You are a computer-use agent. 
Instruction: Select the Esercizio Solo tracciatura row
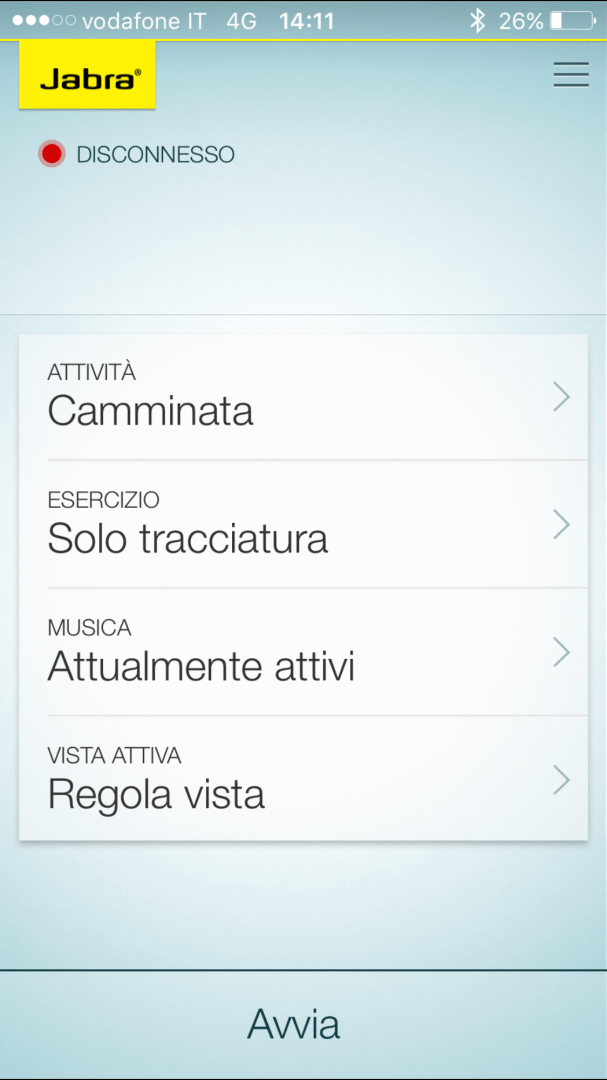pos(303,525)
